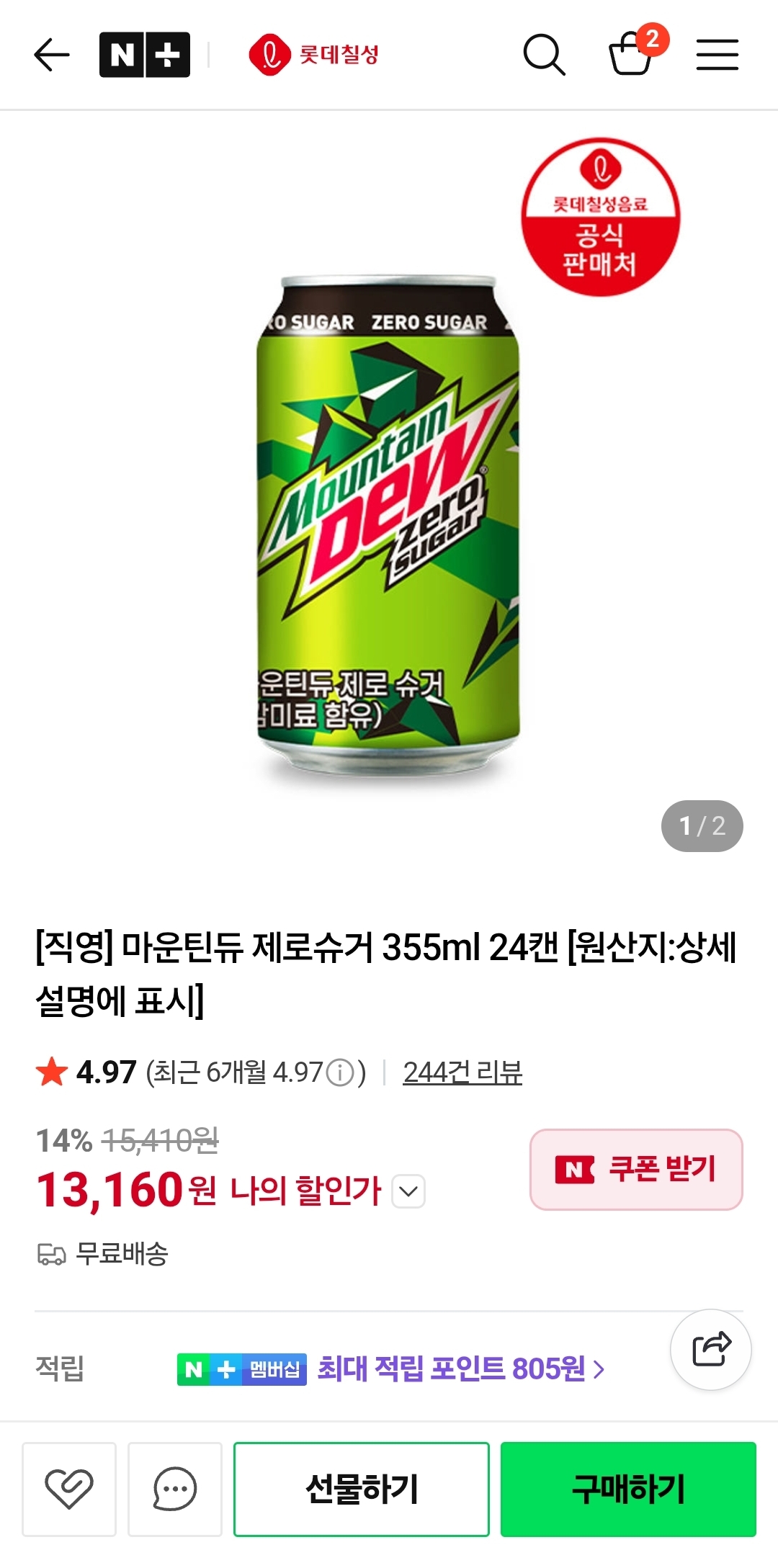778x1568 pixels.
Task: View the 244건 리뷰 reviews link
Action: coord(462,1072)
